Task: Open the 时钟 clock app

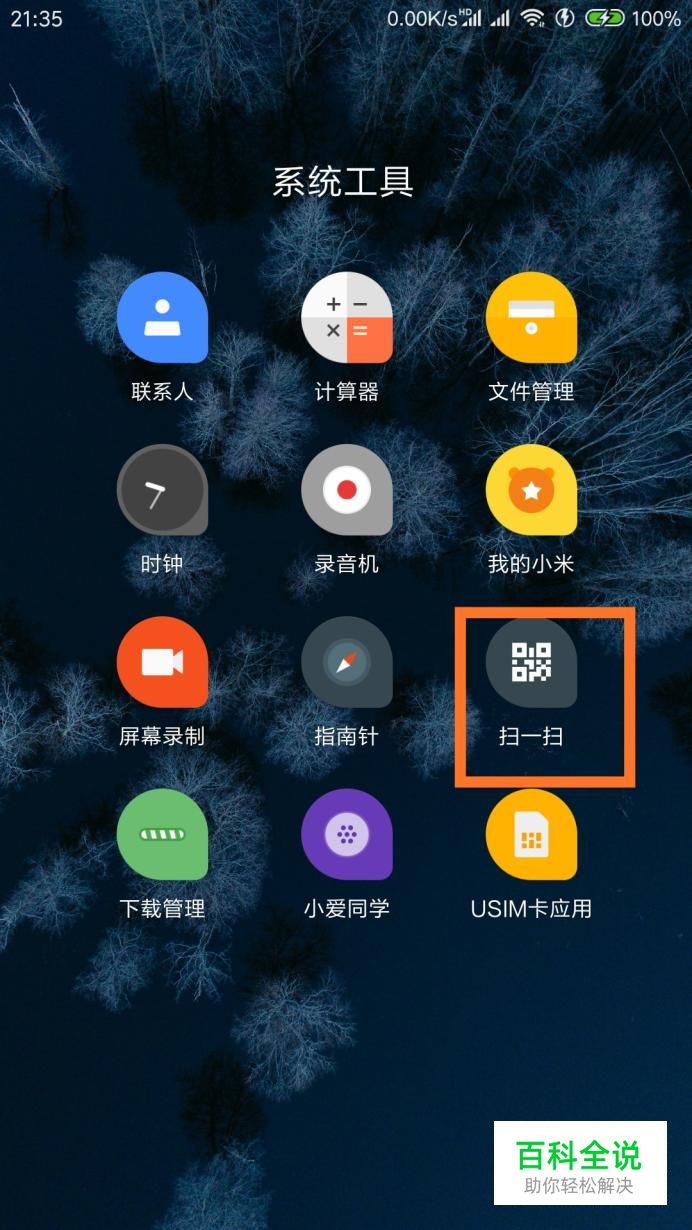Action: [x=162, y=490]
